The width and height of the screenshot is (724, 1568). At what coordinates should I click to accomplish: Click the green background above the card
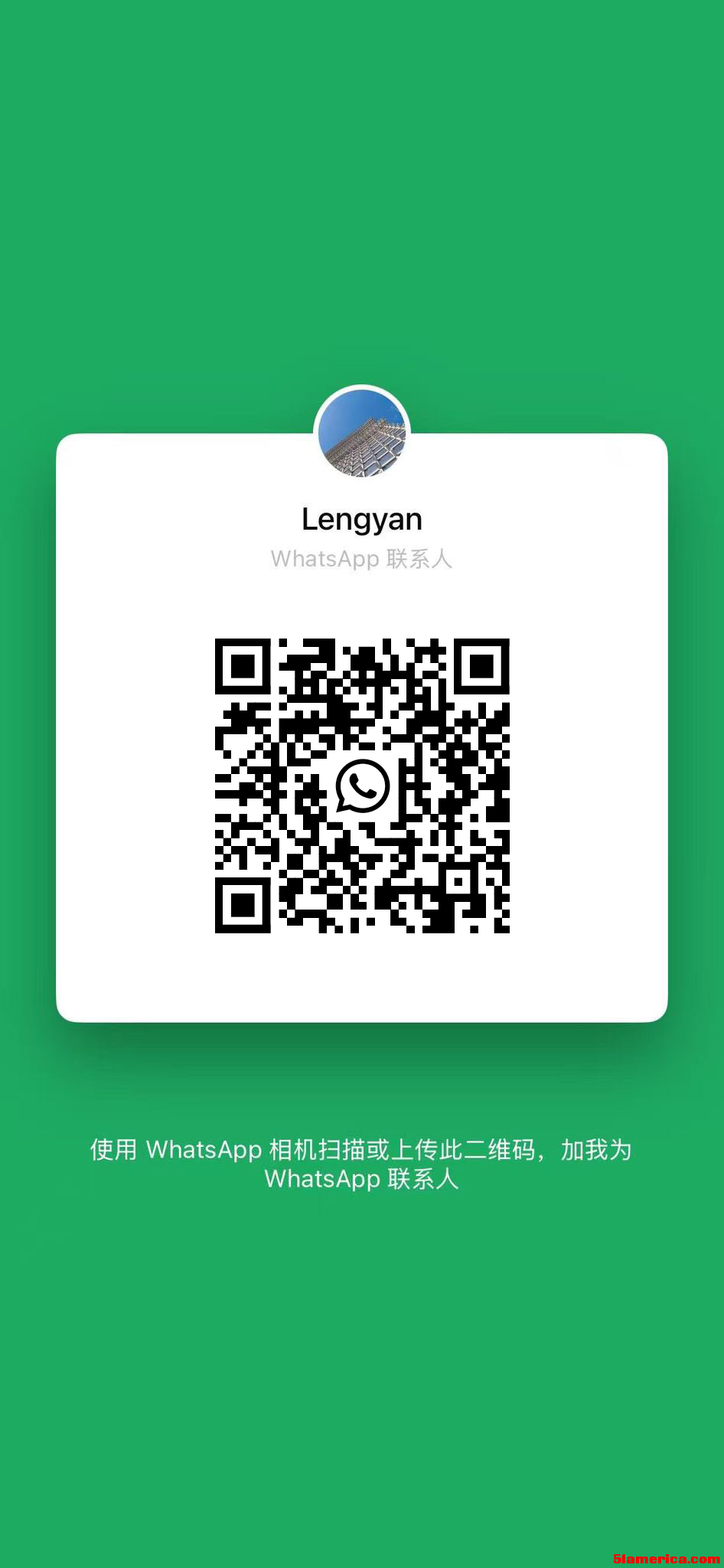[x=362, y=230]
